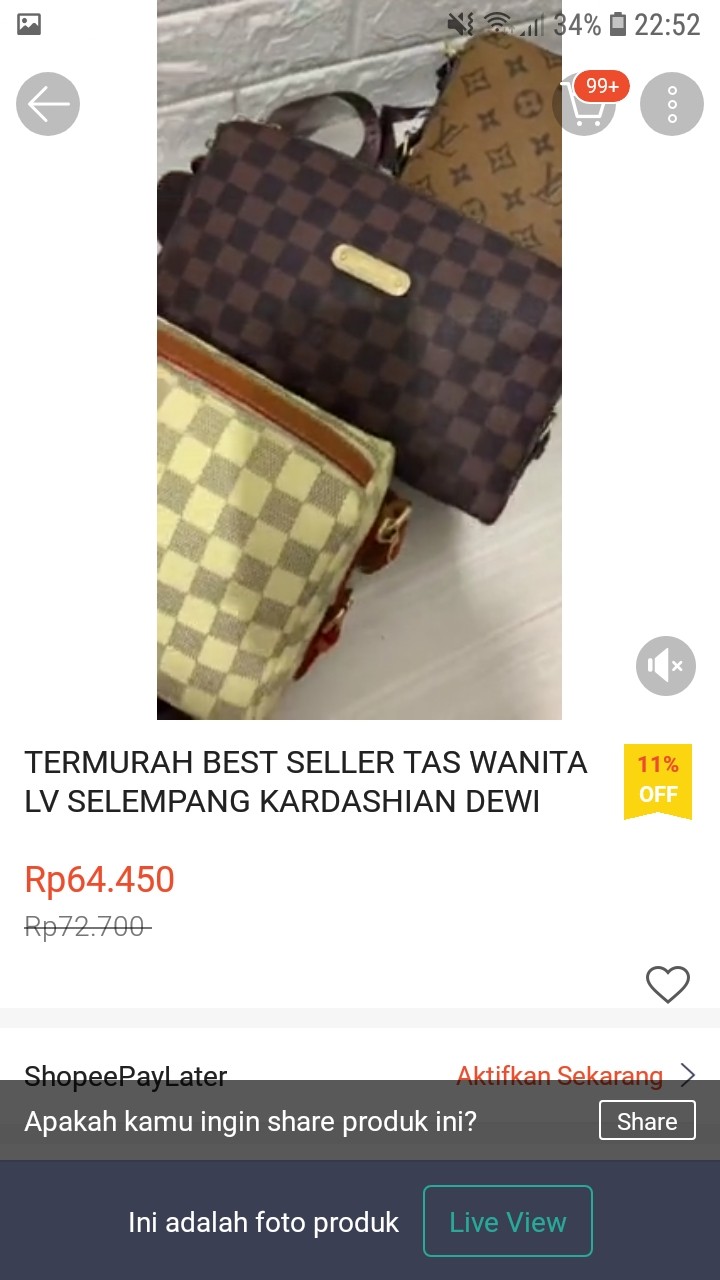
Task: Open the shopping cart
Action: coord(585,104)
